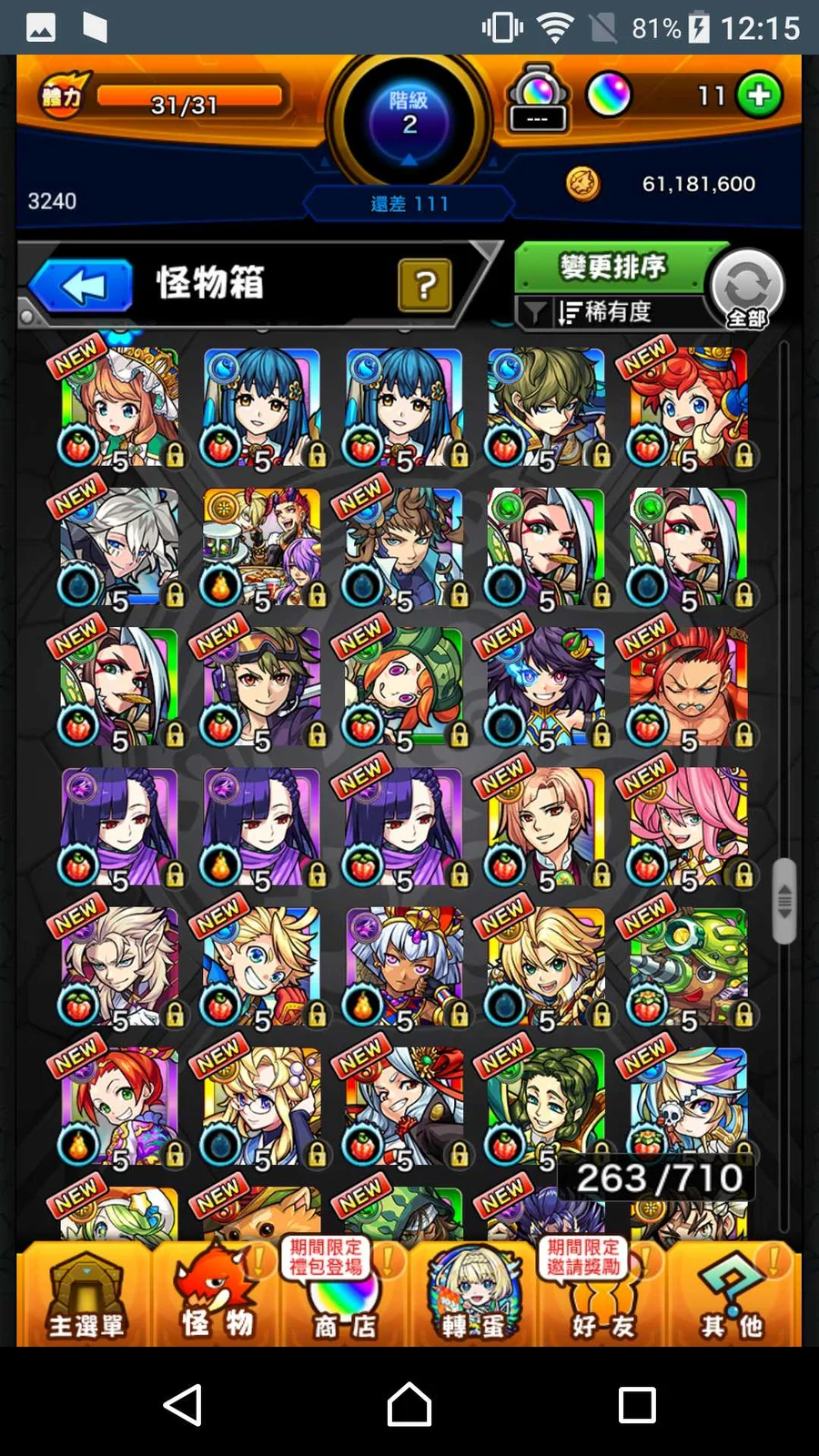The width and height of the screenshot is (819, 1456).
Task: Tap the blue back arrow in monster box
Action: (x=82, y=286)
